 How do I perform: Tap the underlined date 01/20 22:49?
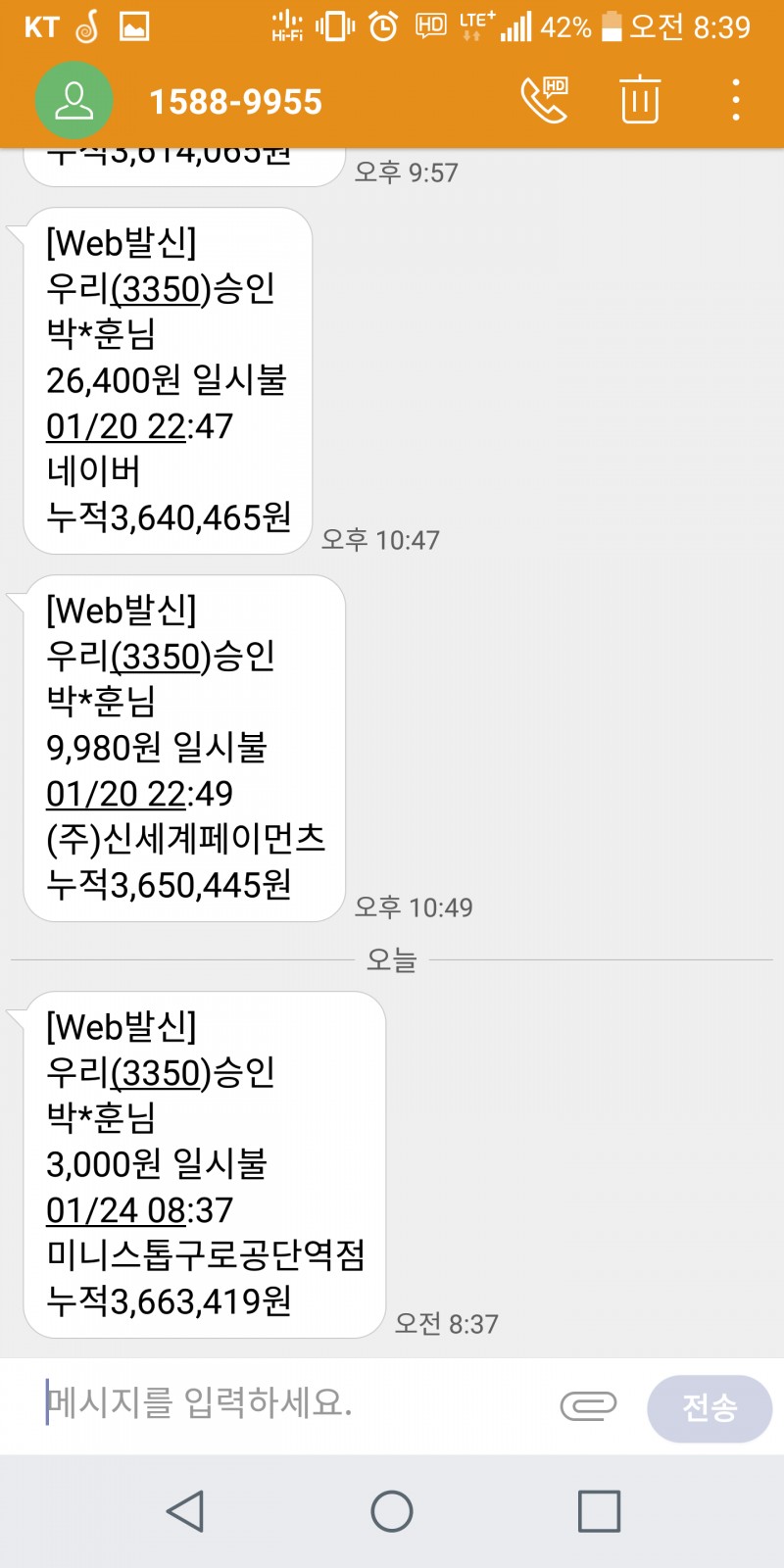(116, 794)
